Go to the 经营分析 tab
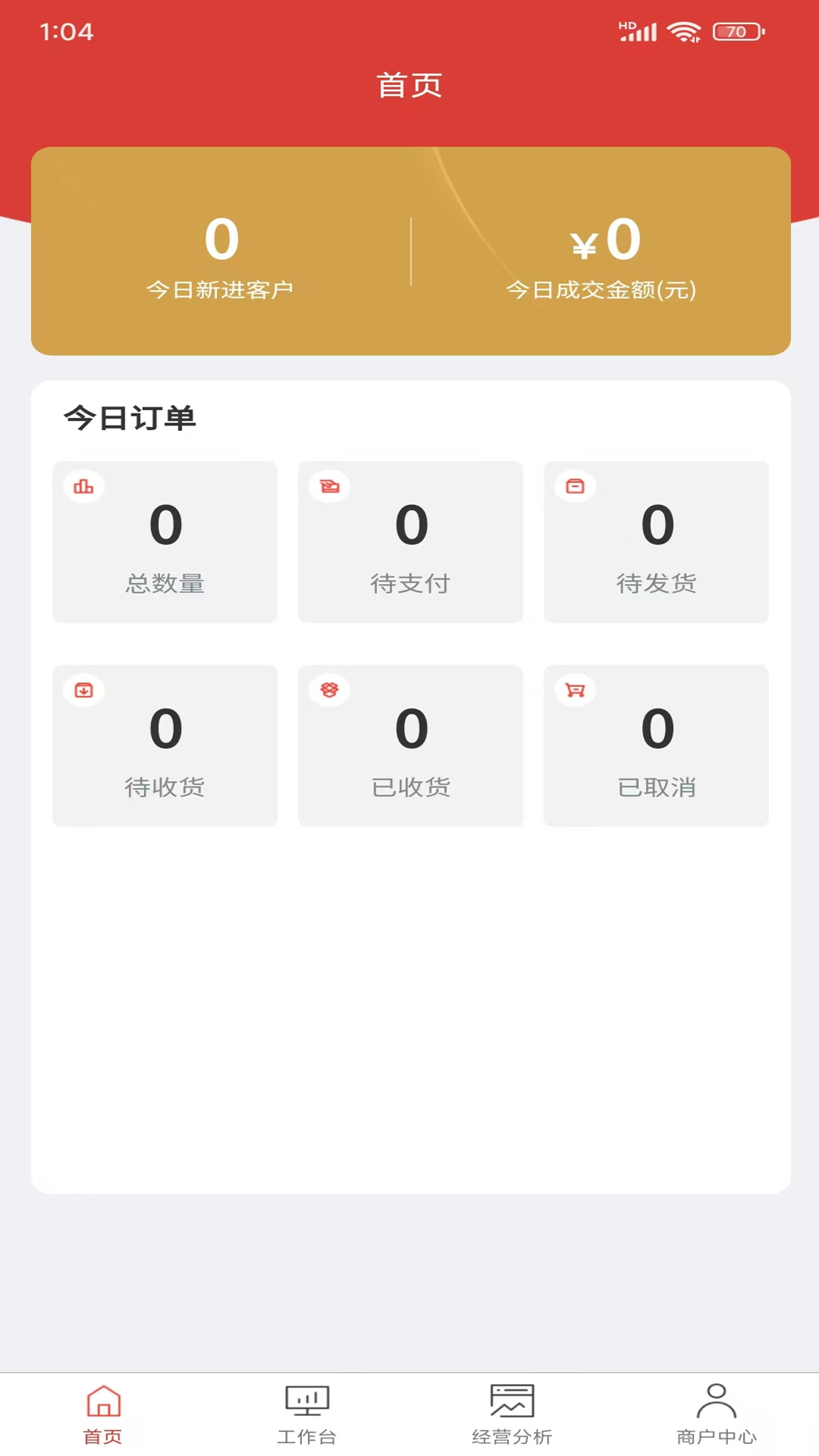 pos(512,1414)
